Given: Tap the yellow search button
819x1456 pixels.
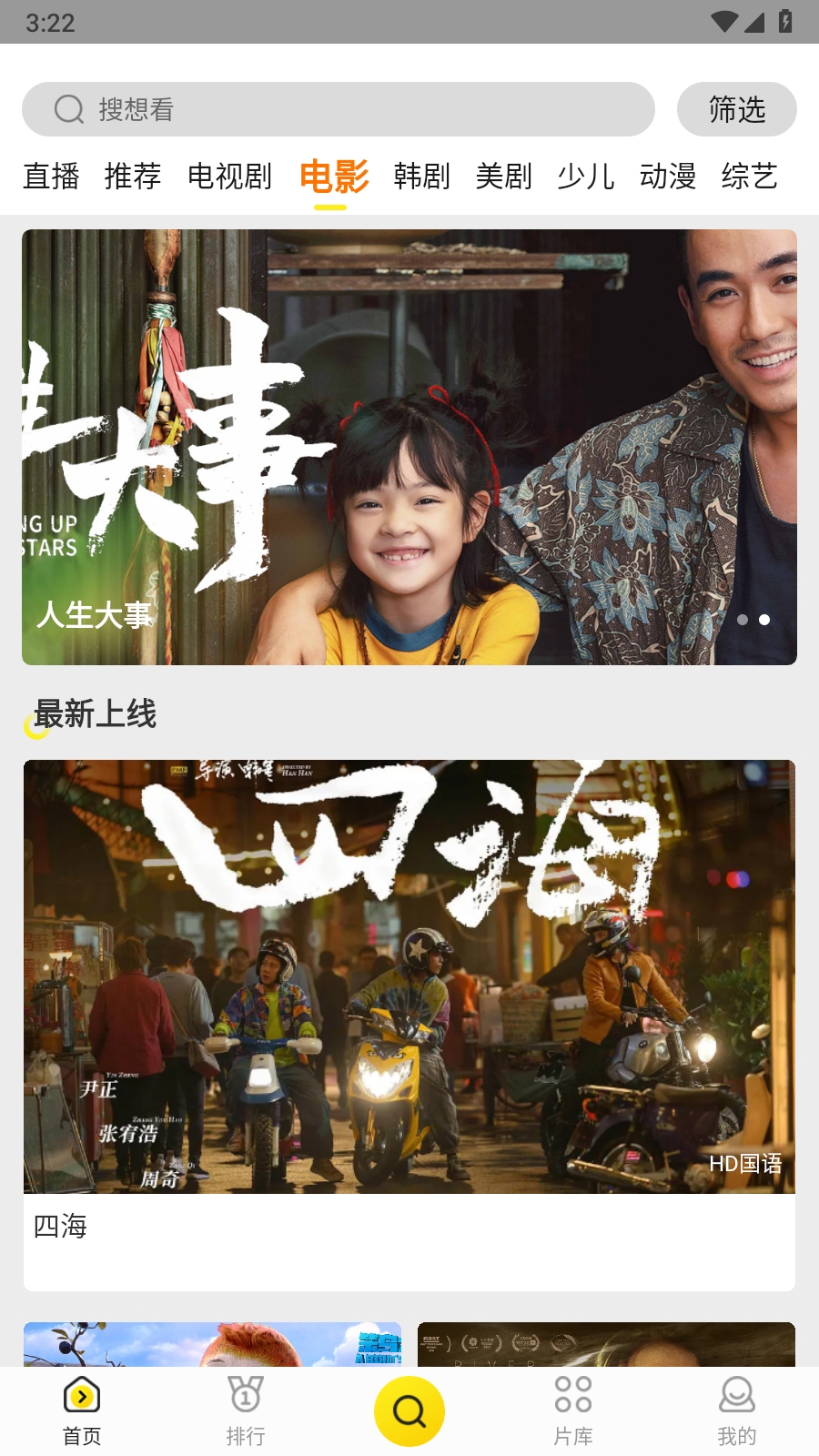Looking at the screenshot, I should (x=409, y=1410).
